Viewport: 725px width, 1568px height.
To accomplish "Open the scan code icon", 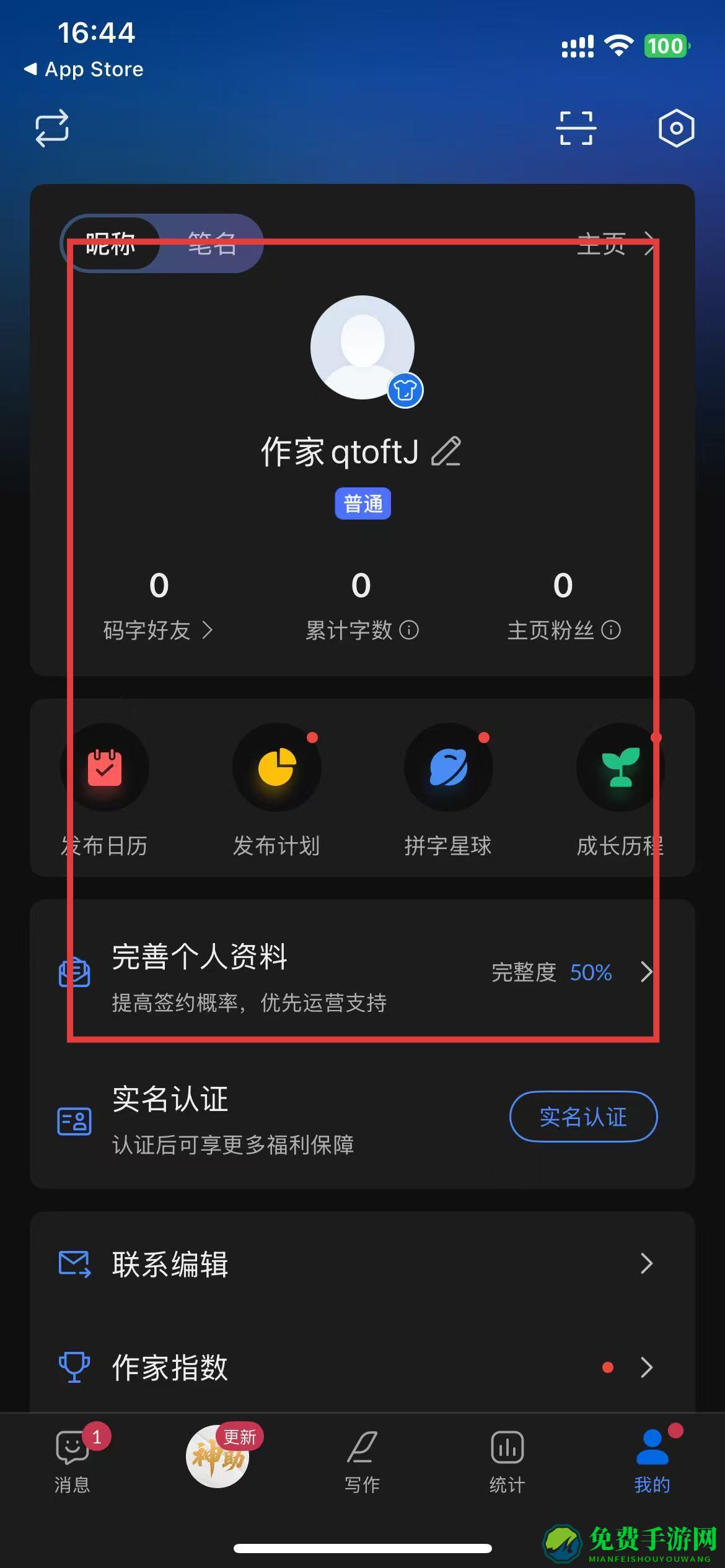I will 576,128.
